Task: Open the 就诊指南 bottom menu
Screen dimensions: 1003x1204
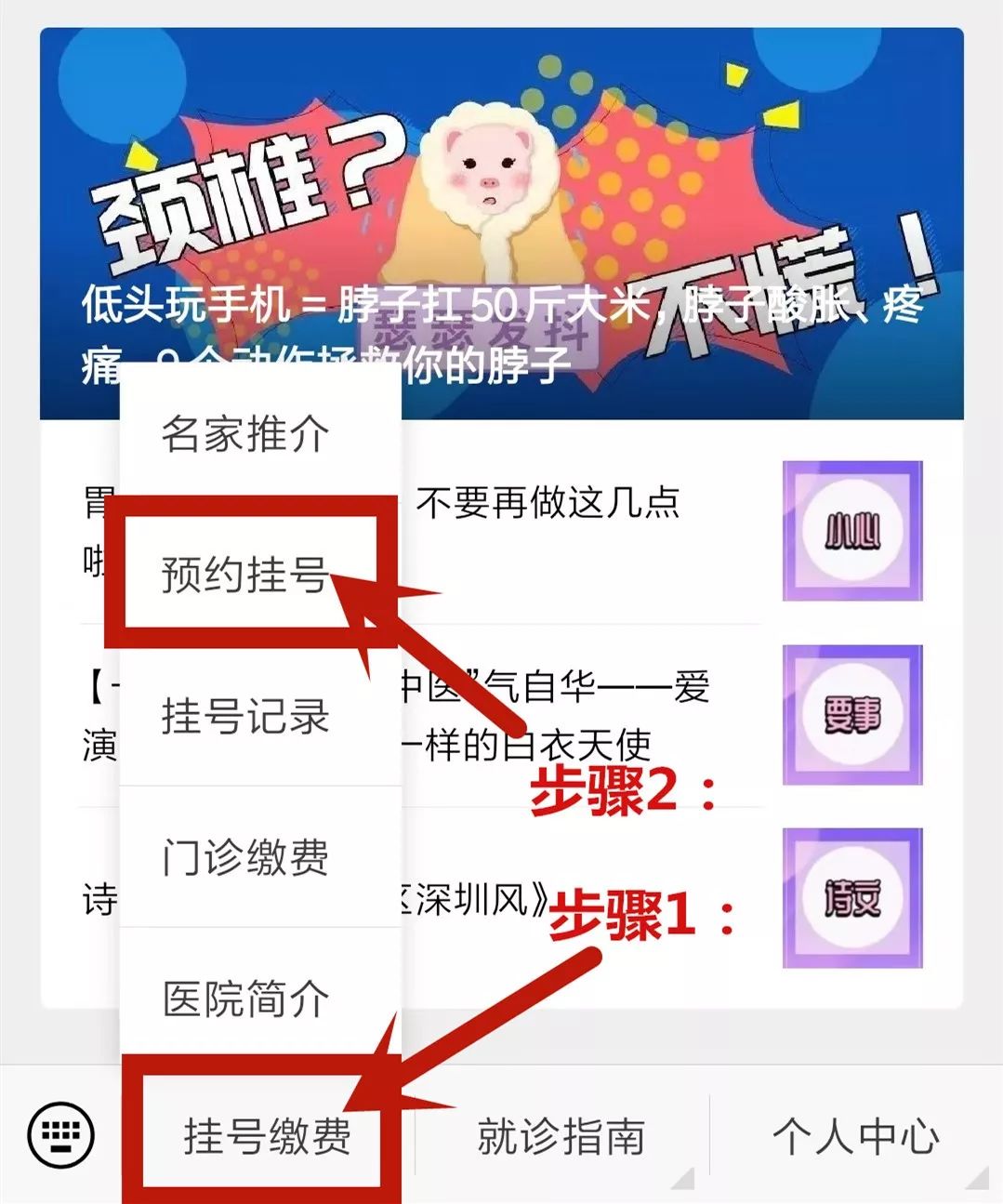Action: (x=561, y=1136)
